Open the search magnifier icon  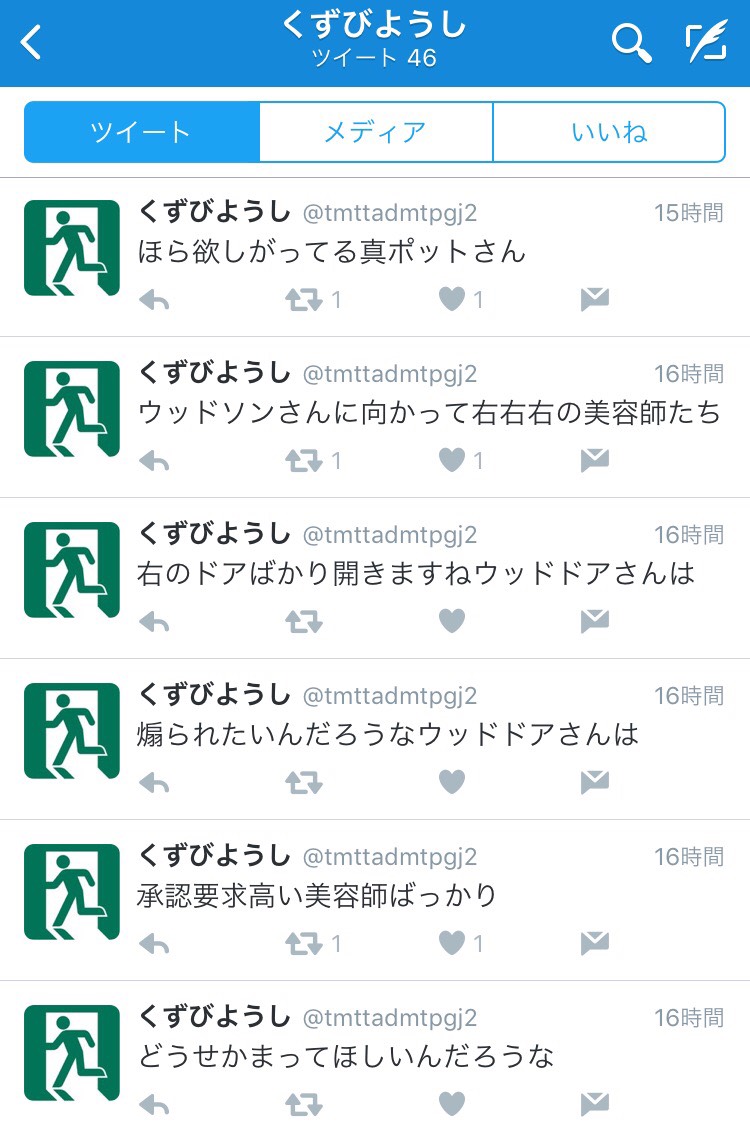631,43
